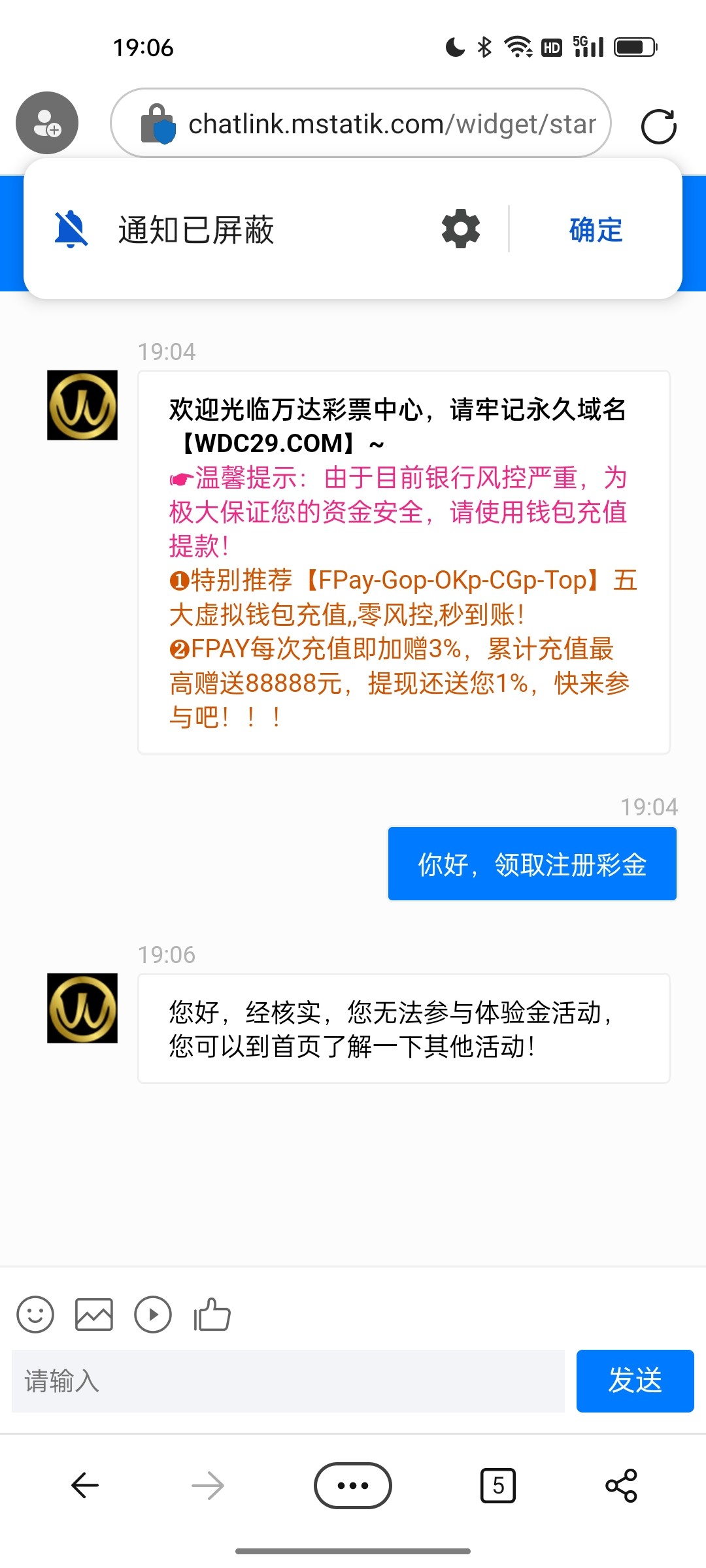Go forward to next page
The height and width of the screenshot is (1568, 706).
208,1486
